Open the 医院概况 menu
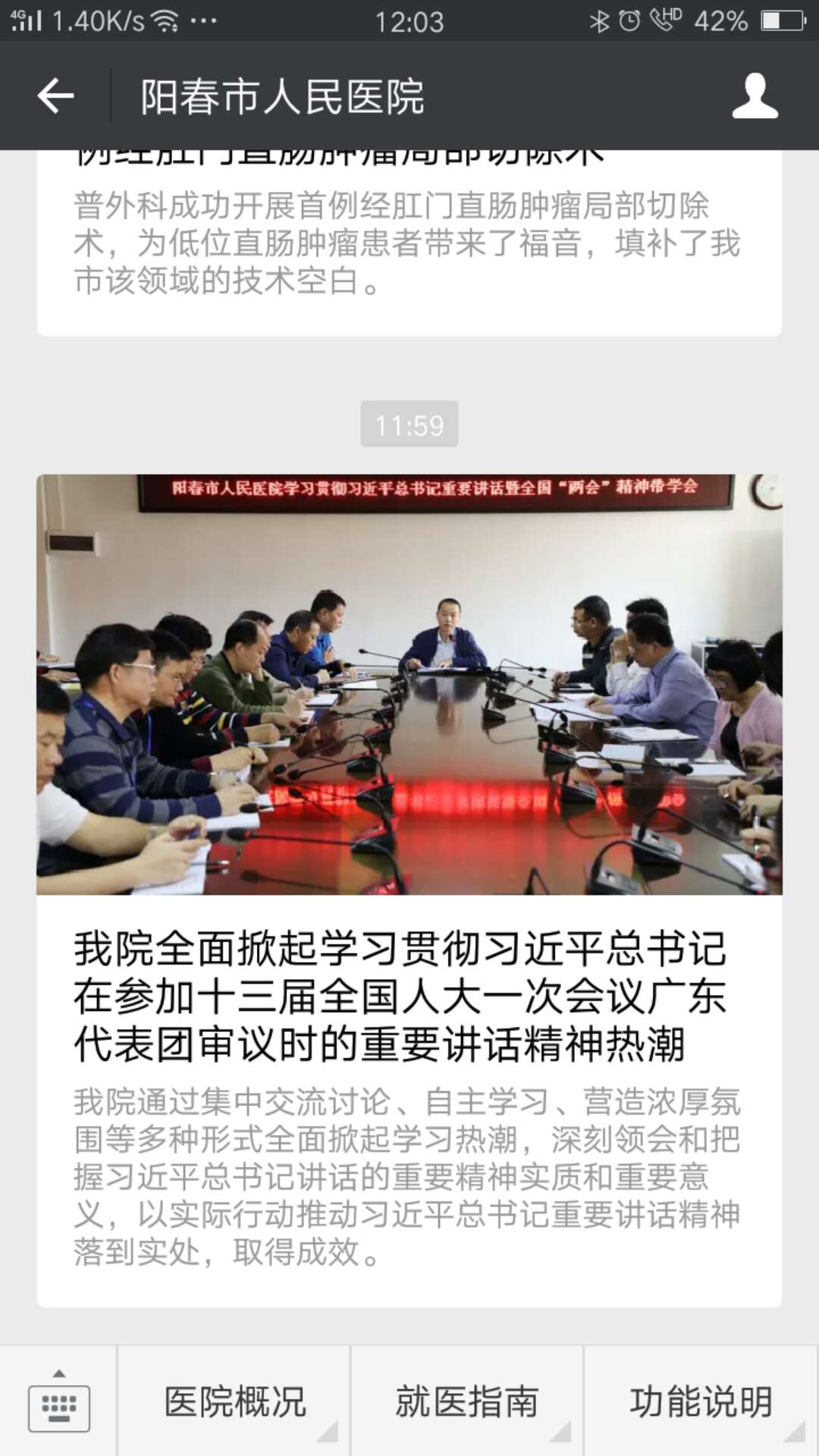The height and width of the screenshot is (1456, 819). 234,1401
